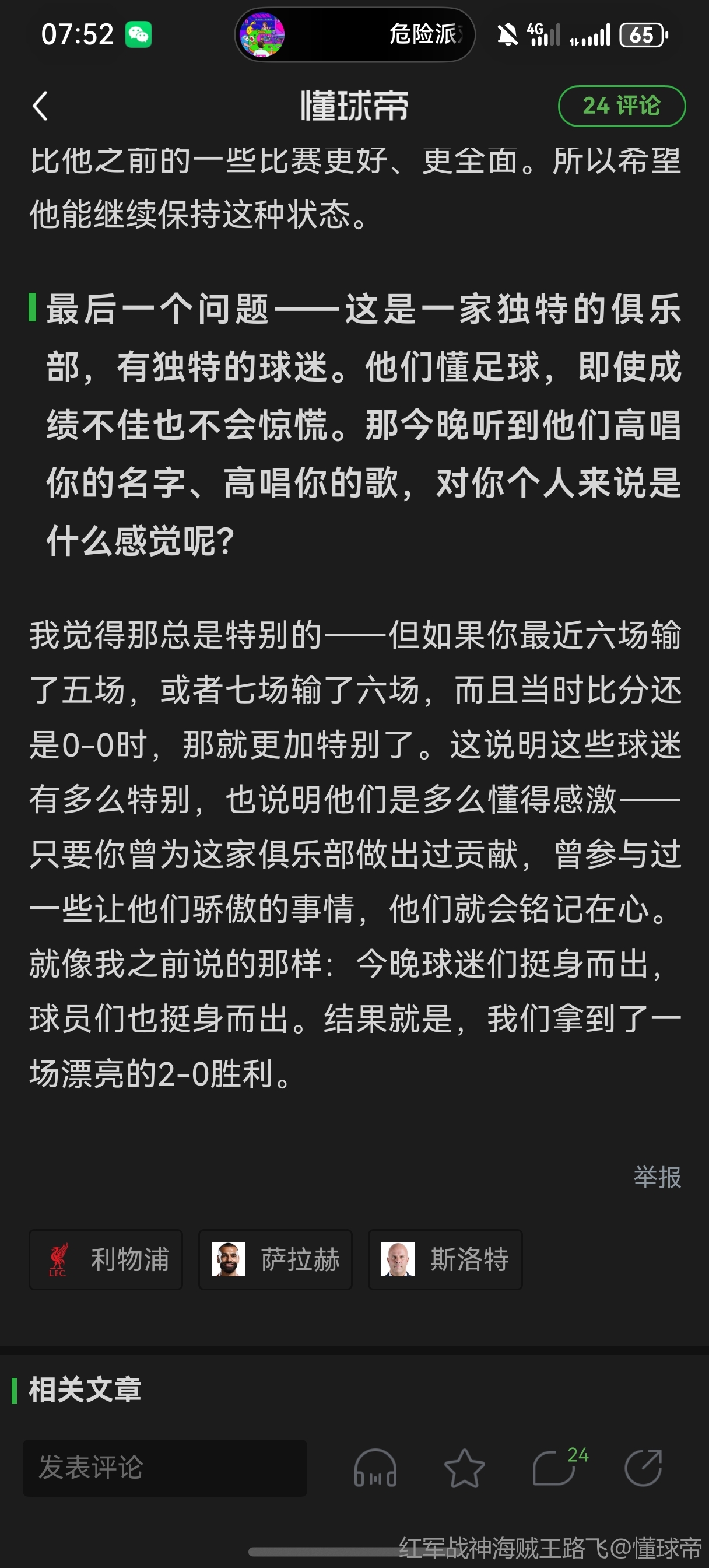Open the 危险派 live activity pill

point(355,34)
